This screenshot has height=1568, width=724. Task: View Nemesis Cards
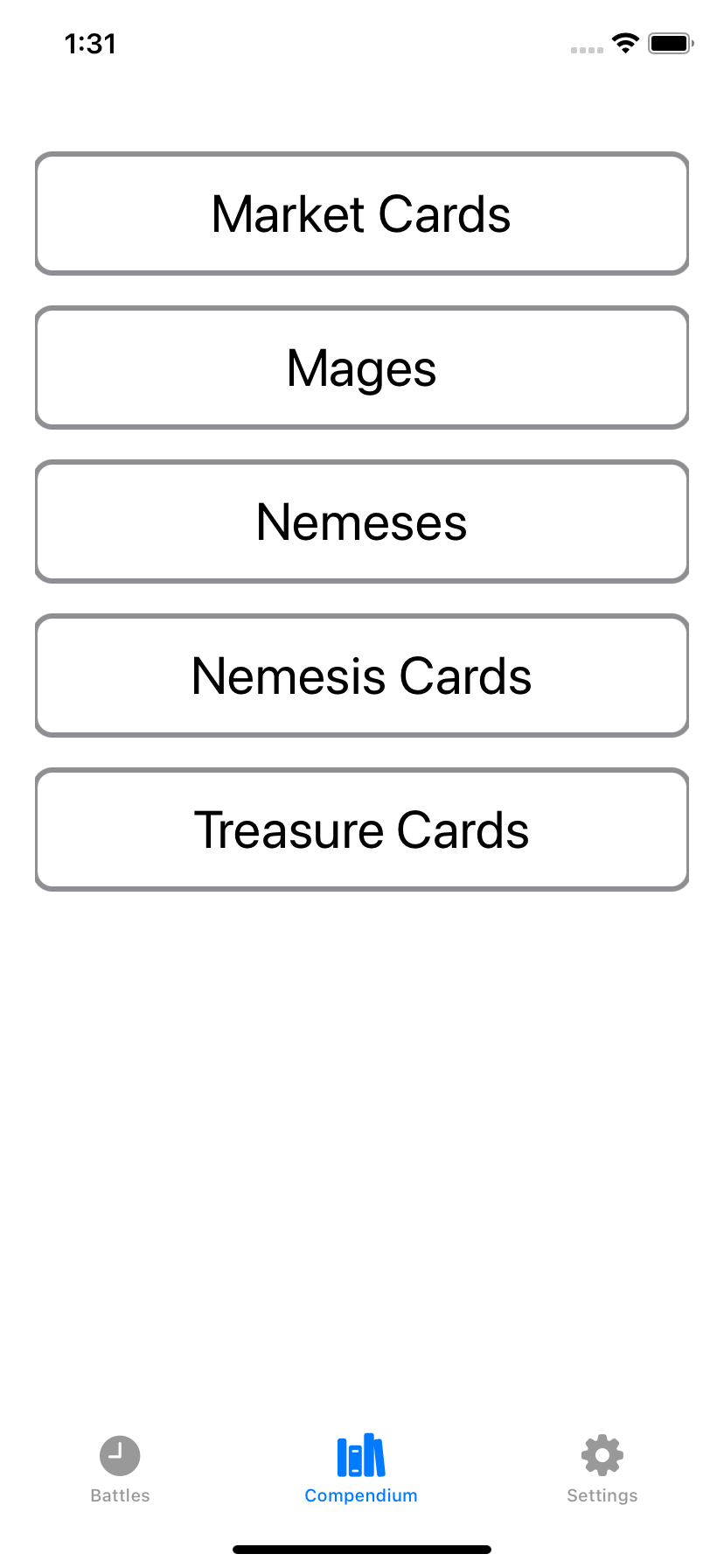tap(362, 675)
